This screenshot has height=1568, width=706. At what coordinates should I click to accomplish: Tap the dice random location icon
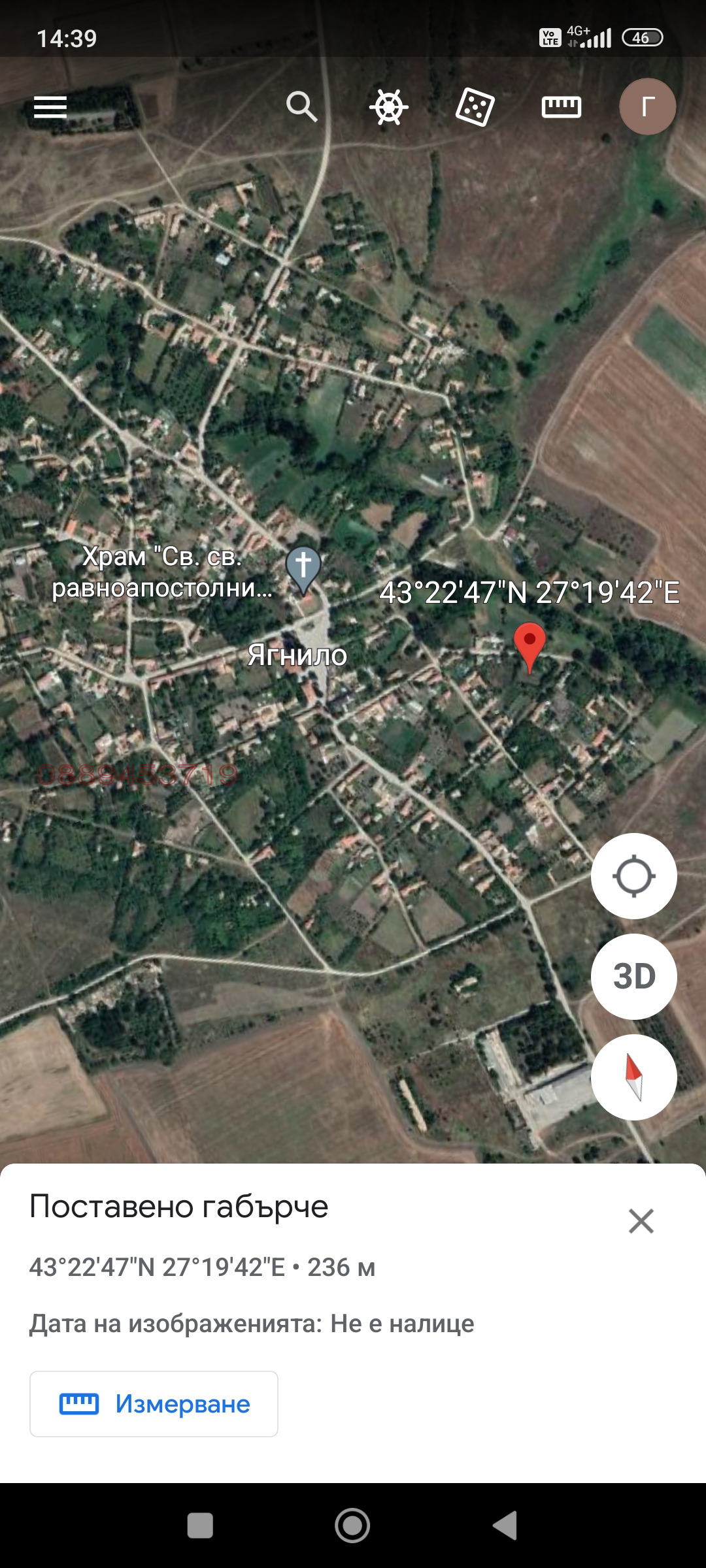pyautogui.click(x=475, y=107)
